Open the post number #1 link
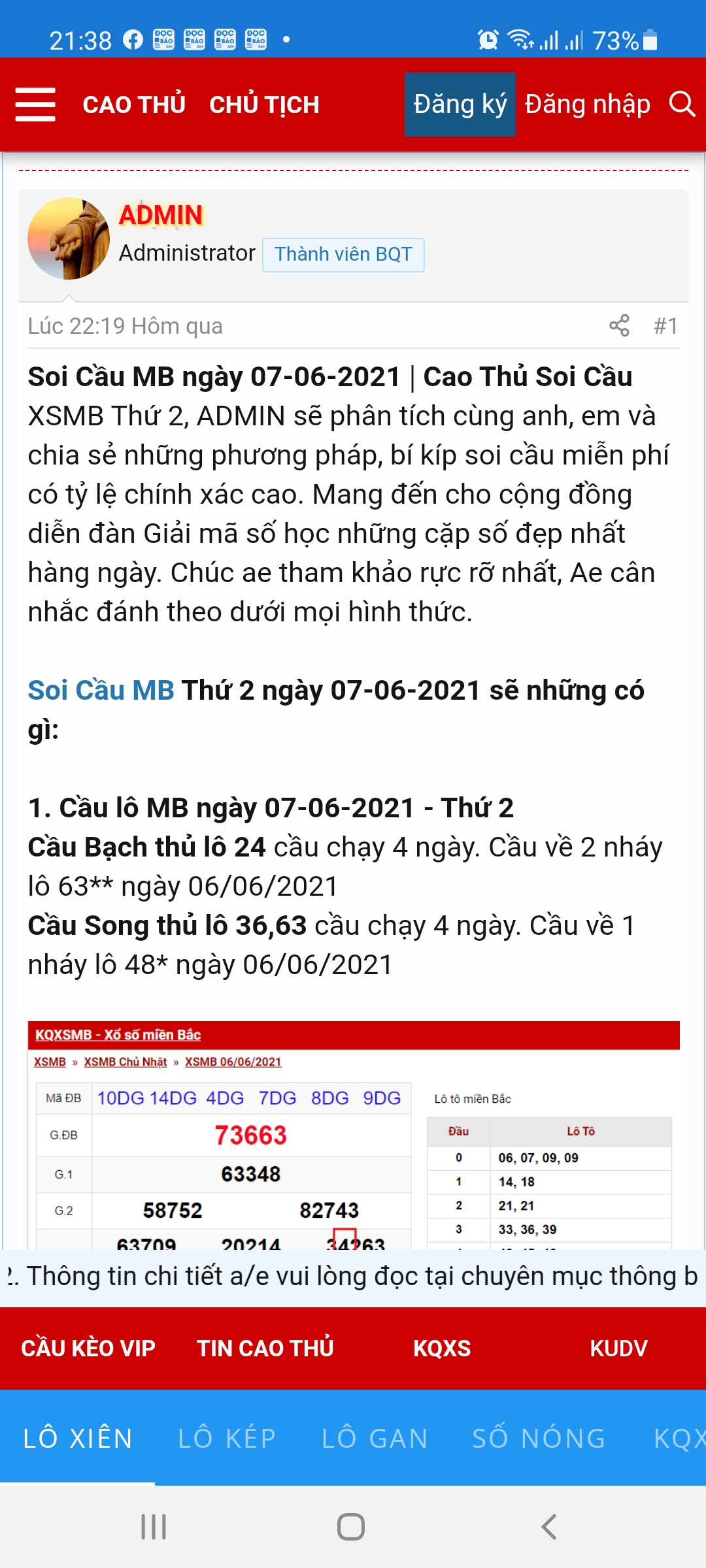The image size is (706, 1568). [x=665, y=325]
